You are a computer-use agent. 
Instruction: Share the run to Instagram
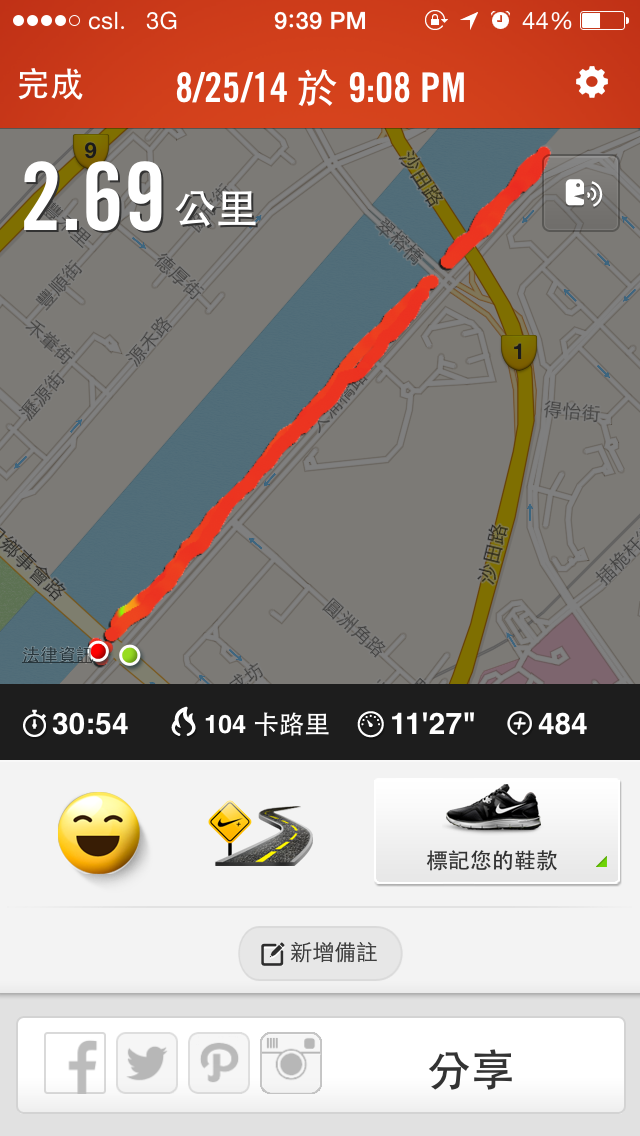[x=291, y=1063]
